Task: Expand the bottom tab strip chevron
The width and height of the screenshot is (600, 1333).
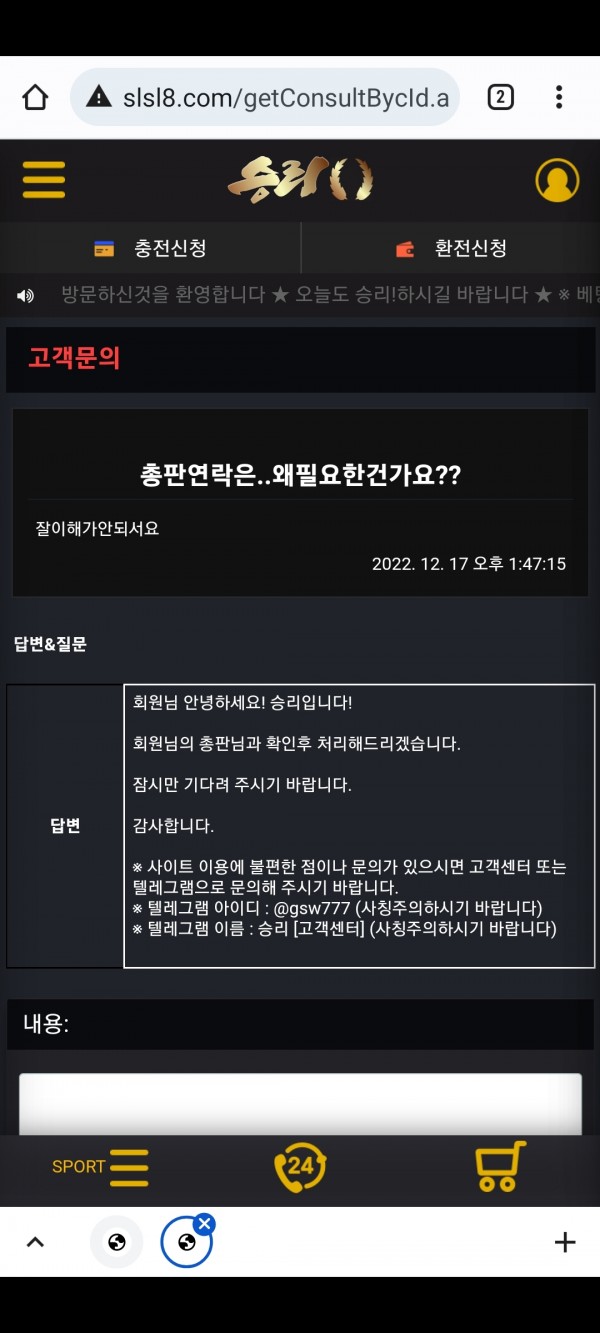Action: point(35,1242)
